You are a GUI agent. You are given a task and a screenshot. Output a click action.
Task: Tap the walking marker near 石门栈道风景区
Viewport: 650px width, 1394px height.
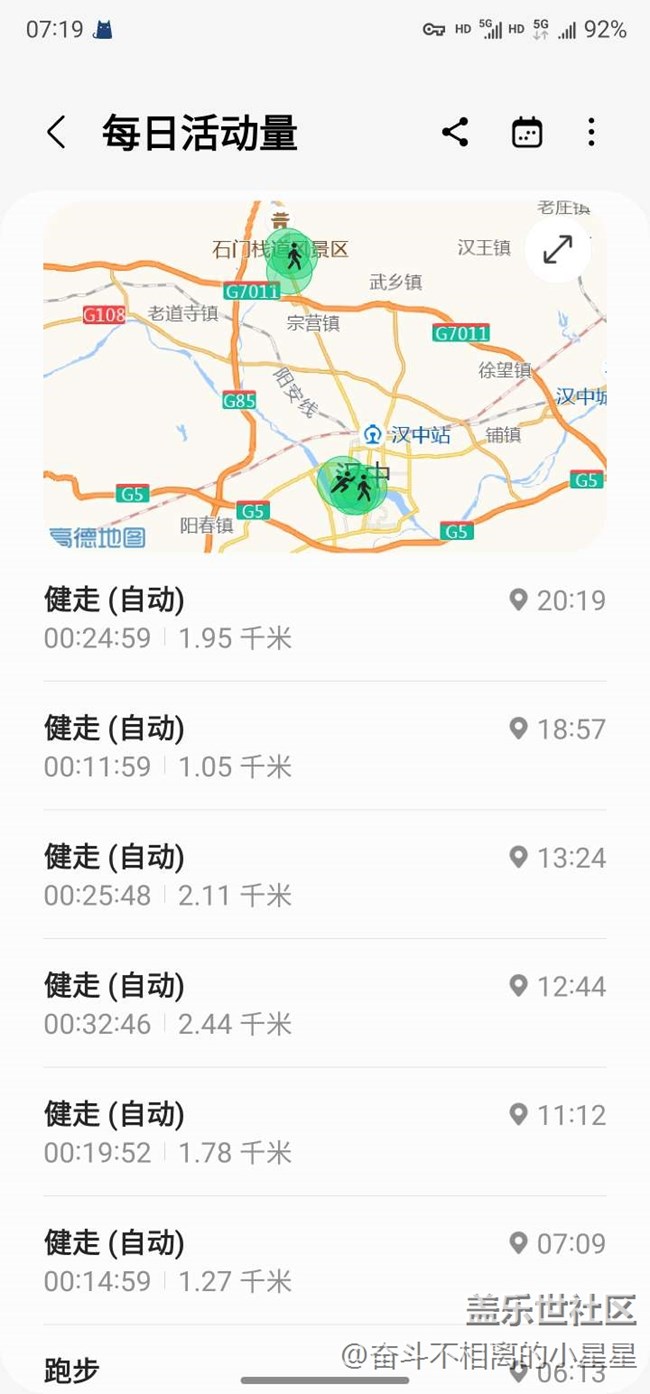292,258
